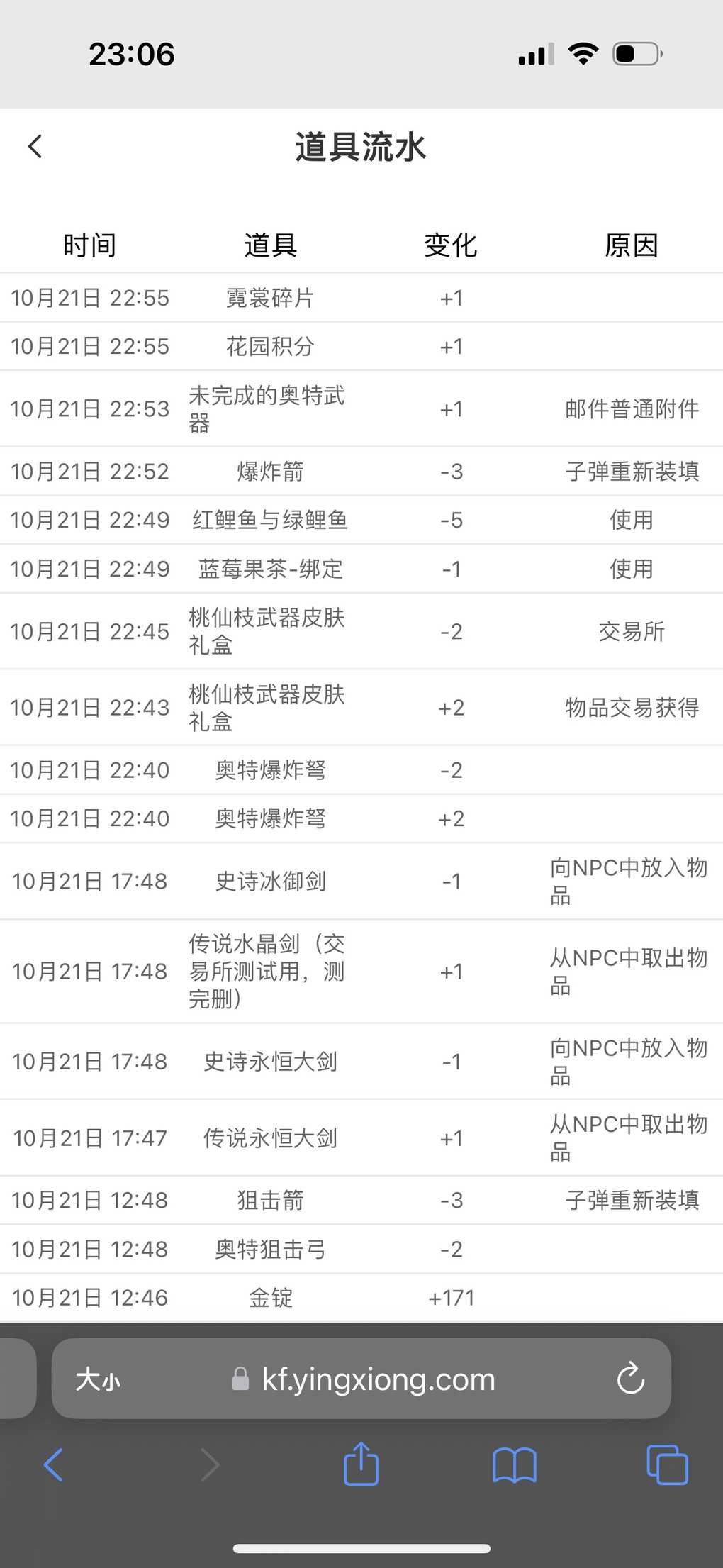Show all open tabs

[667, 1464]
